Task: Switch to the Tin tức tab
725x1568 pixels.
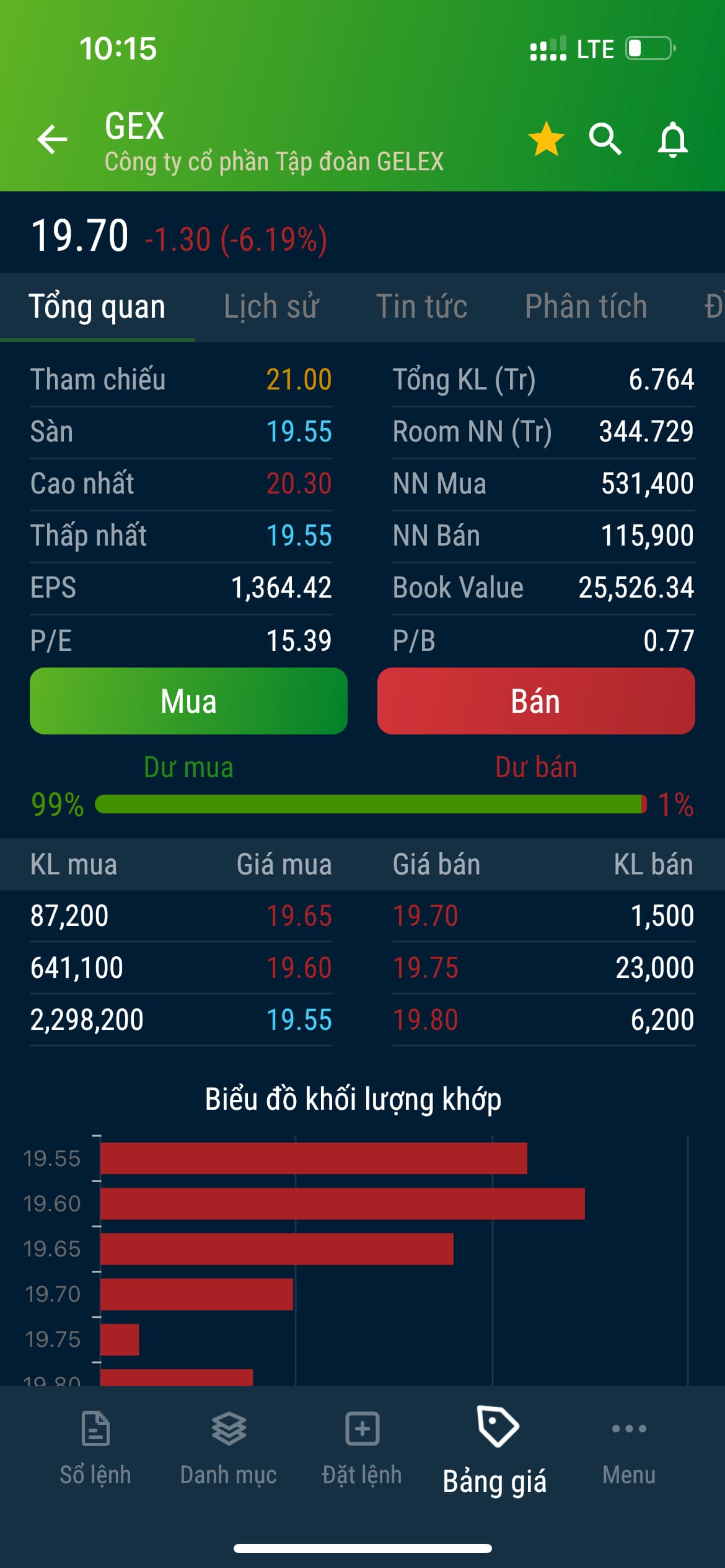Action: (x=421, y=307)
